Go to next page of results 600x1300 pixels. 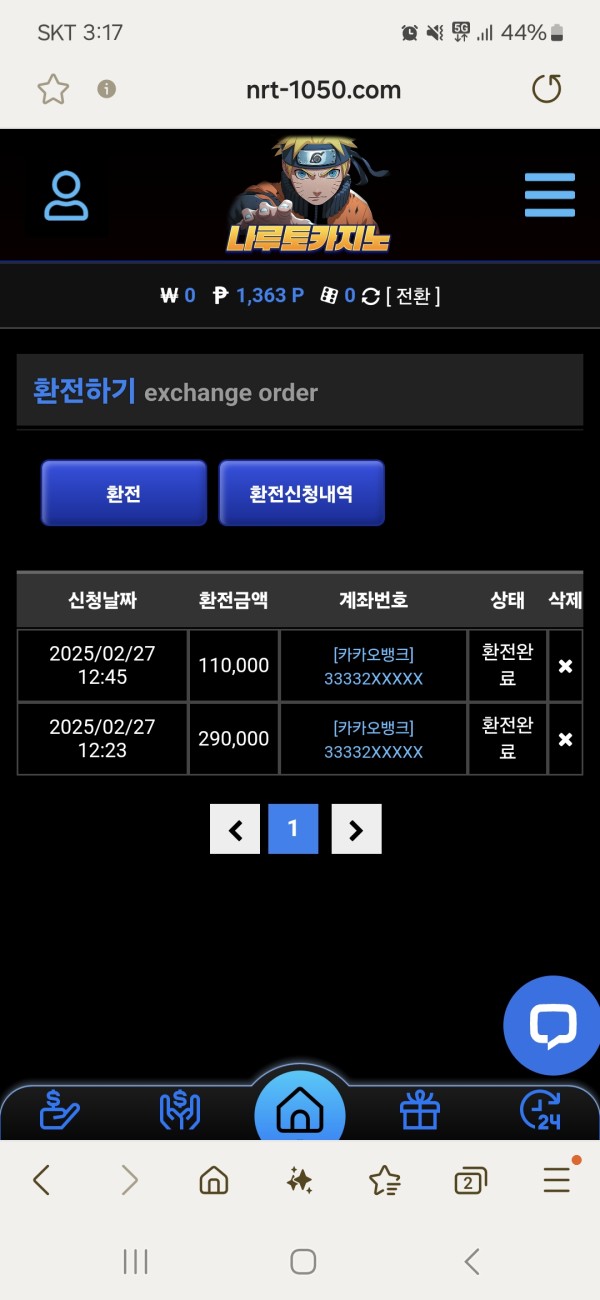(356, 829)
